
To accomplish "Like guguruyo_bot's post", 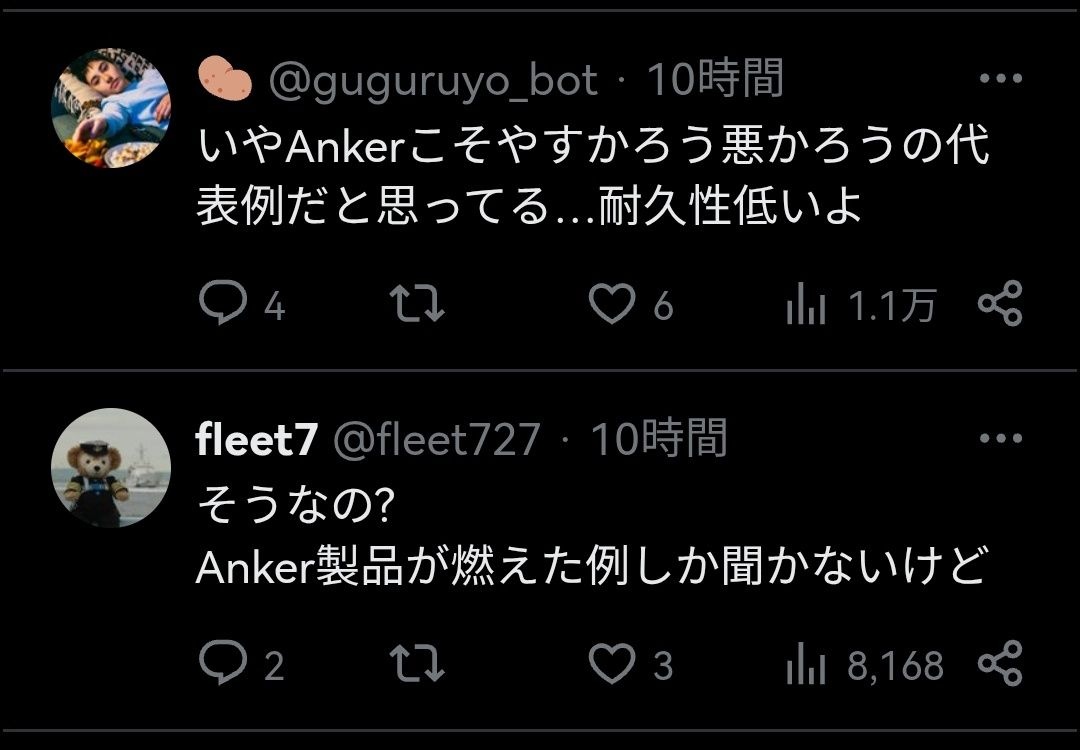I will pyautogui.click(x=610, y=304).
